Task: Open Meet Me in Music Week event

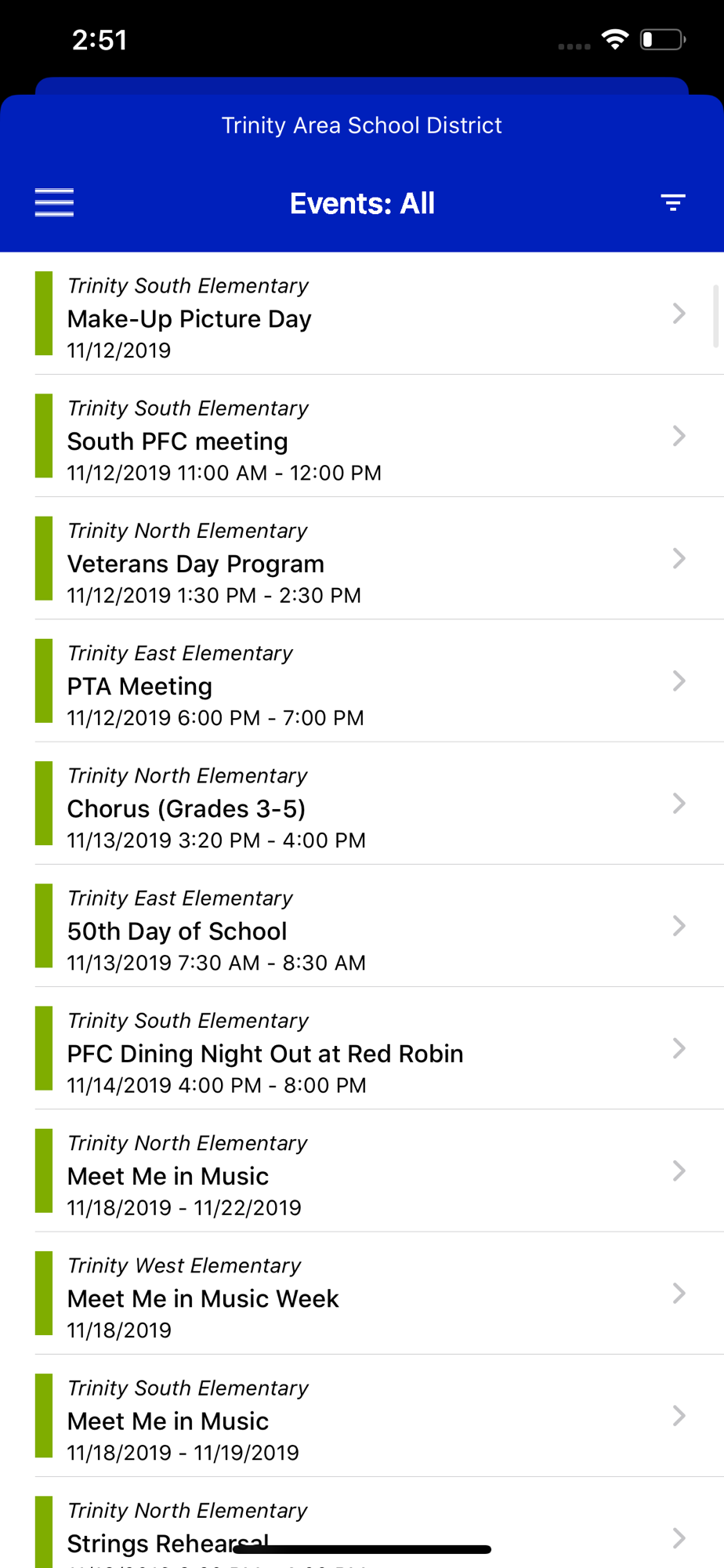Action: 362,1293
